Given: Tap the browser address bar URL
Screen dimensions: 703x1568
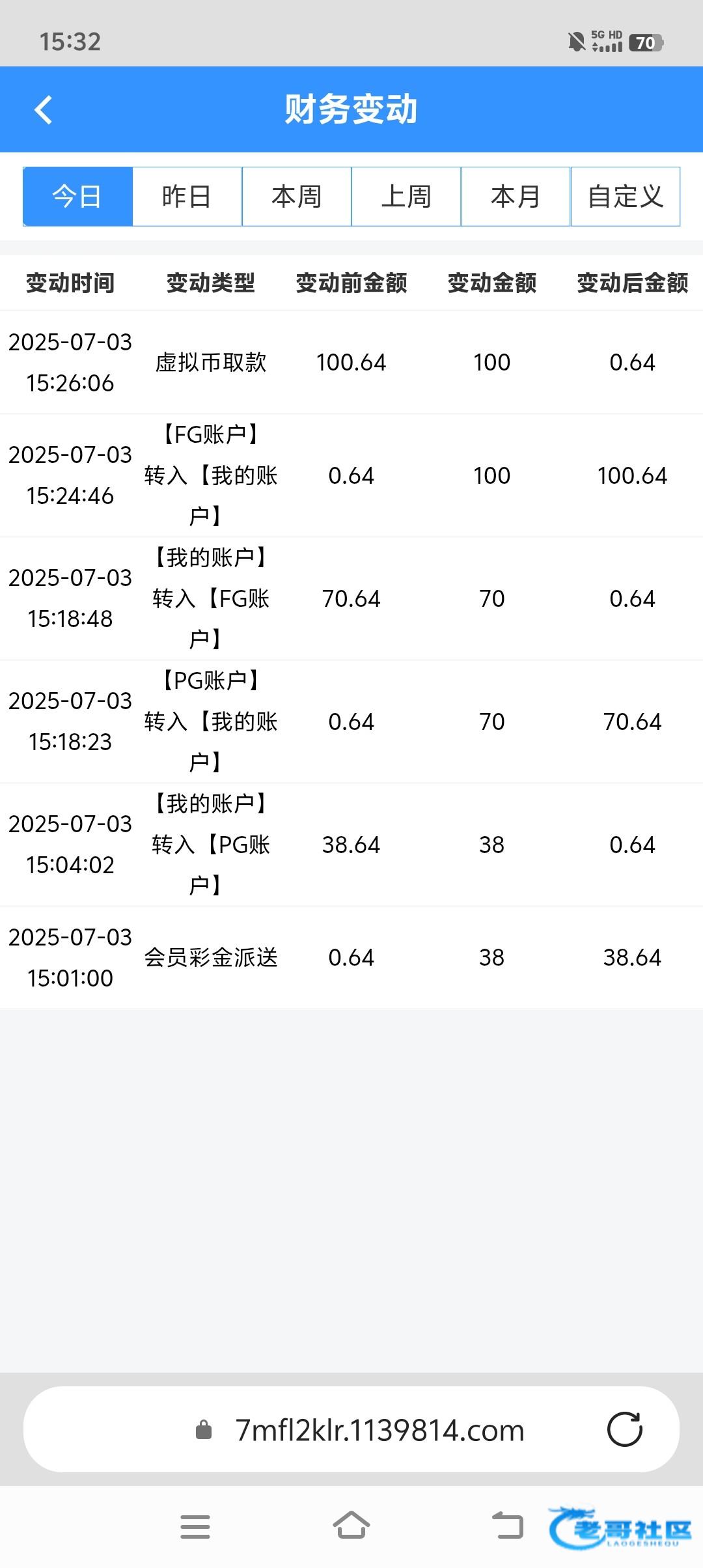Looking at the screenshot, I should click(x=379, y=1431).
